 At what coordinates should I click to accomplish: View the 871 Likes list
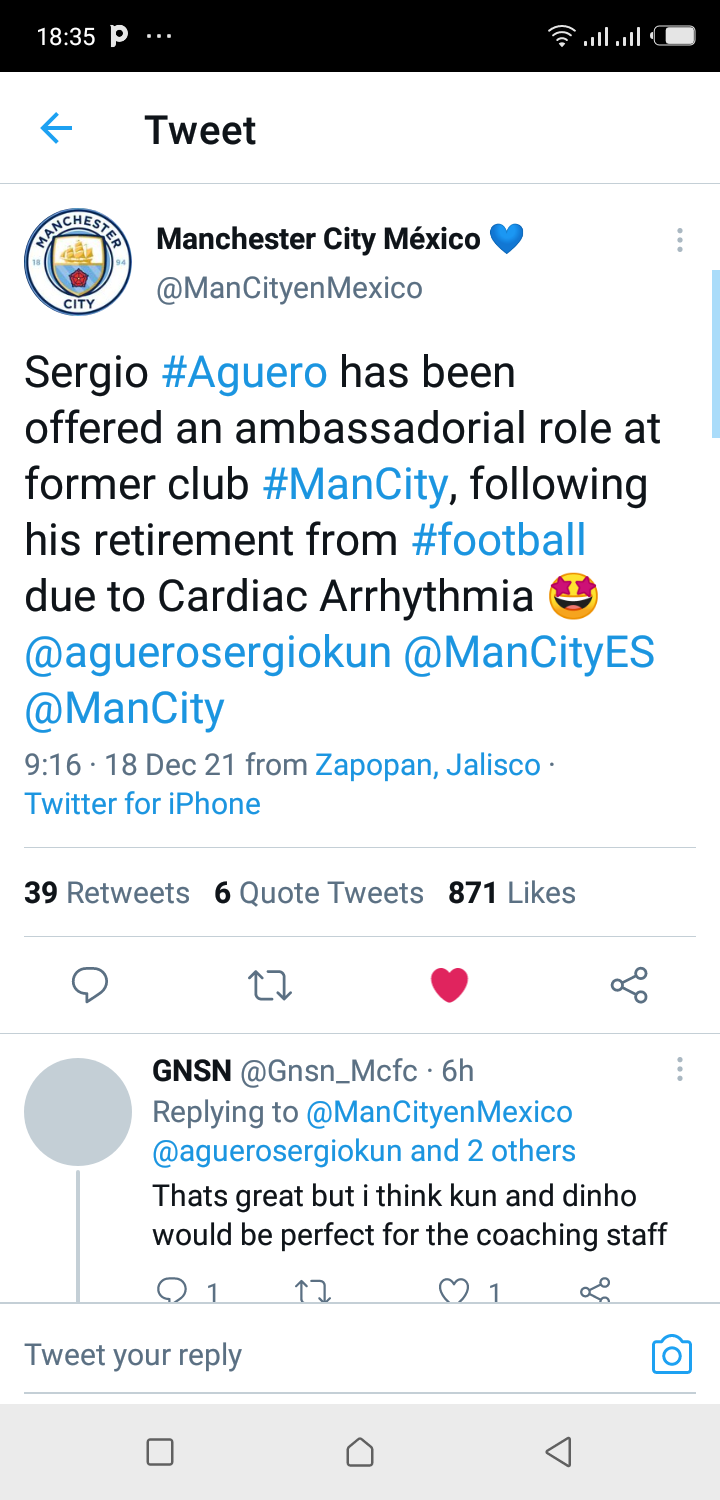(x=512, y=893)
